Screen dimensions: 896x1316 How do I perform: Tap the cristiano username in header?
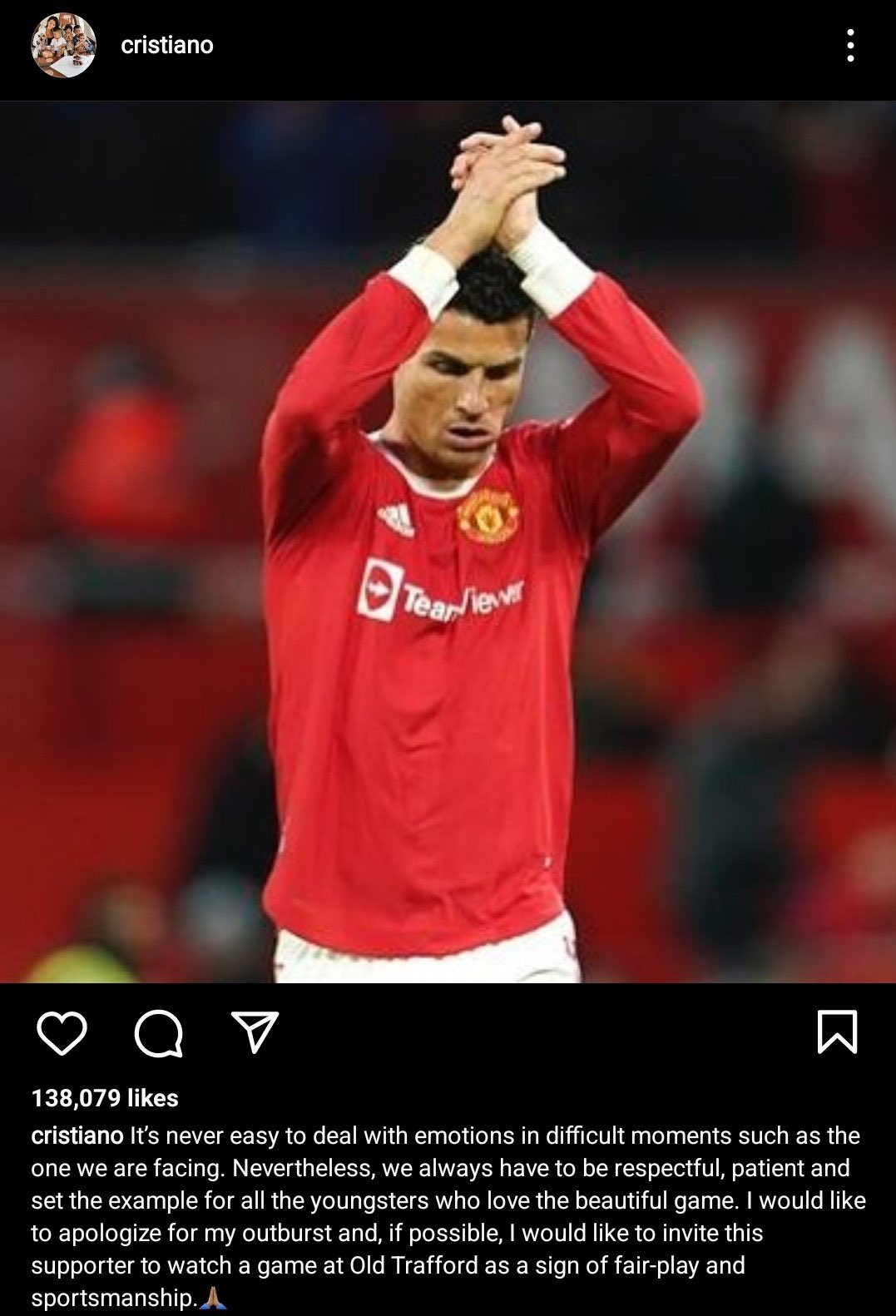point(167,46)
